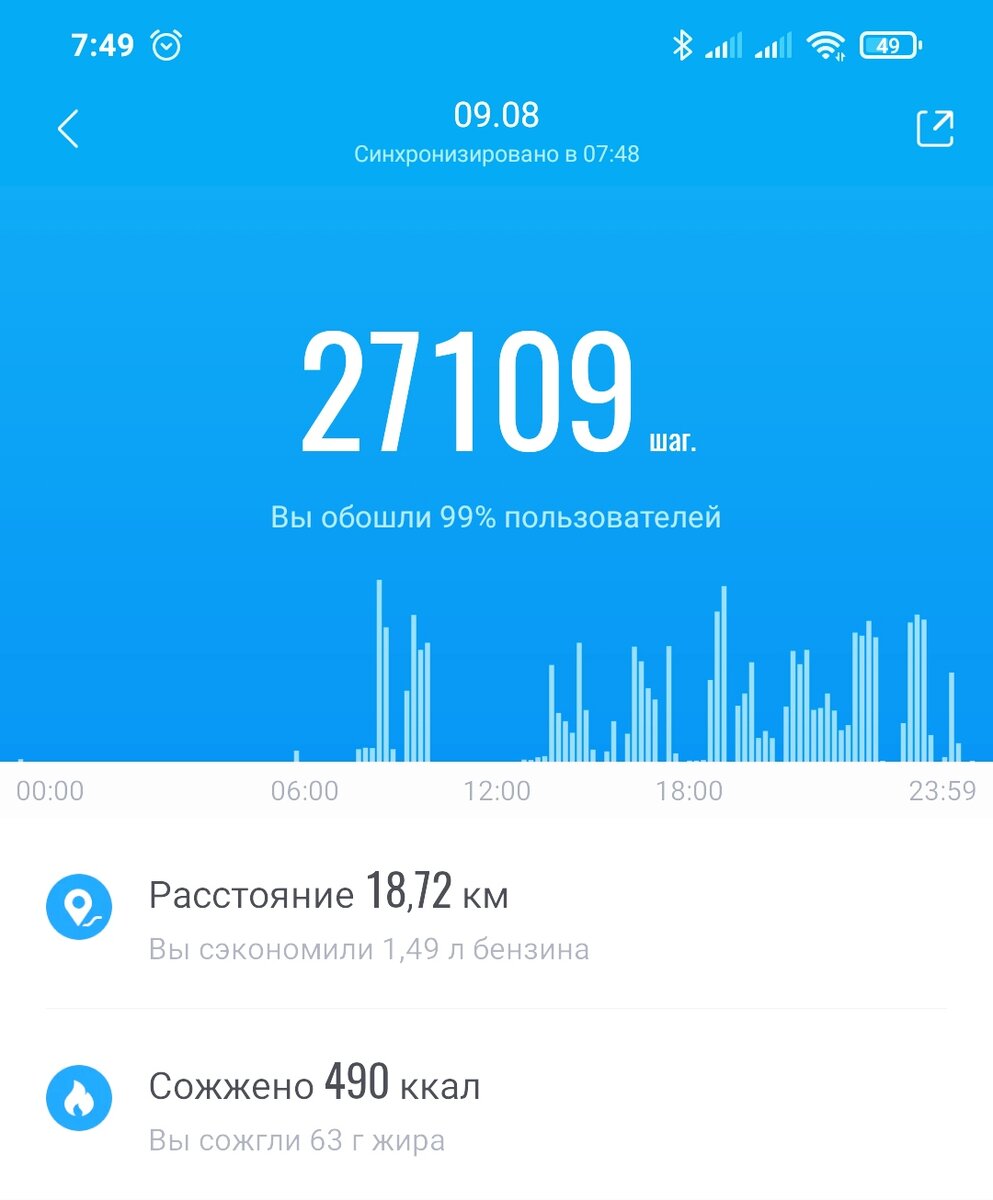Tap the battery indicator showing 49
The width and height of the screenshot is (993, 1200).
[888, 45]
